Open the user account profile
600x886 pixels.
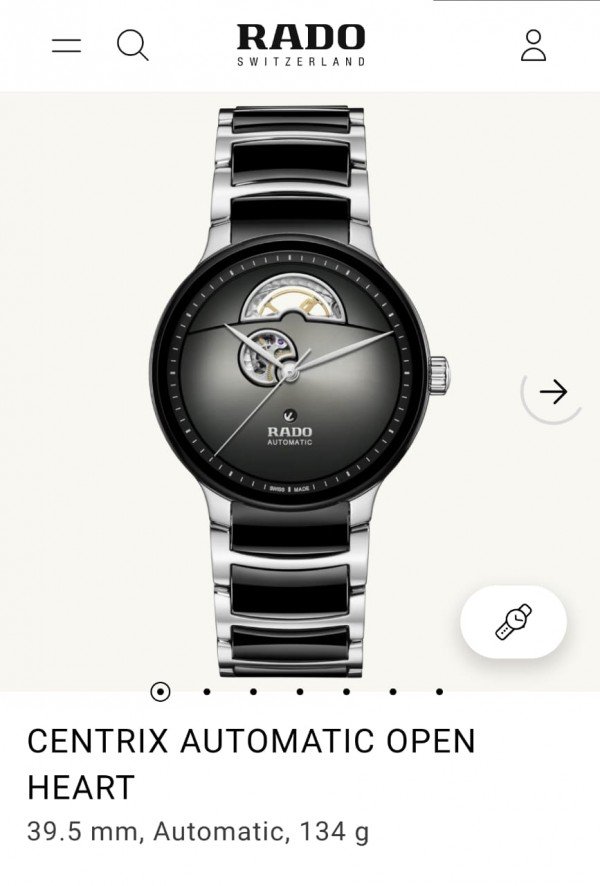click(534, 45)
